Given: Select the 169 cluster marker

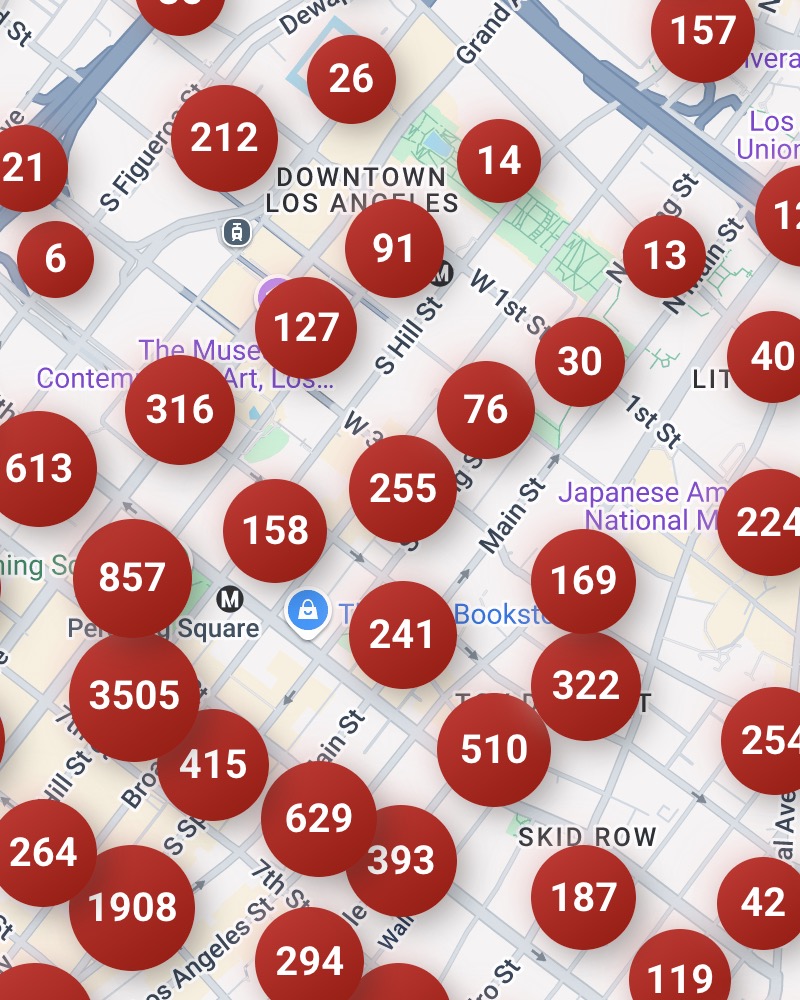Looking at the screenshot, I should click(584, 580).
